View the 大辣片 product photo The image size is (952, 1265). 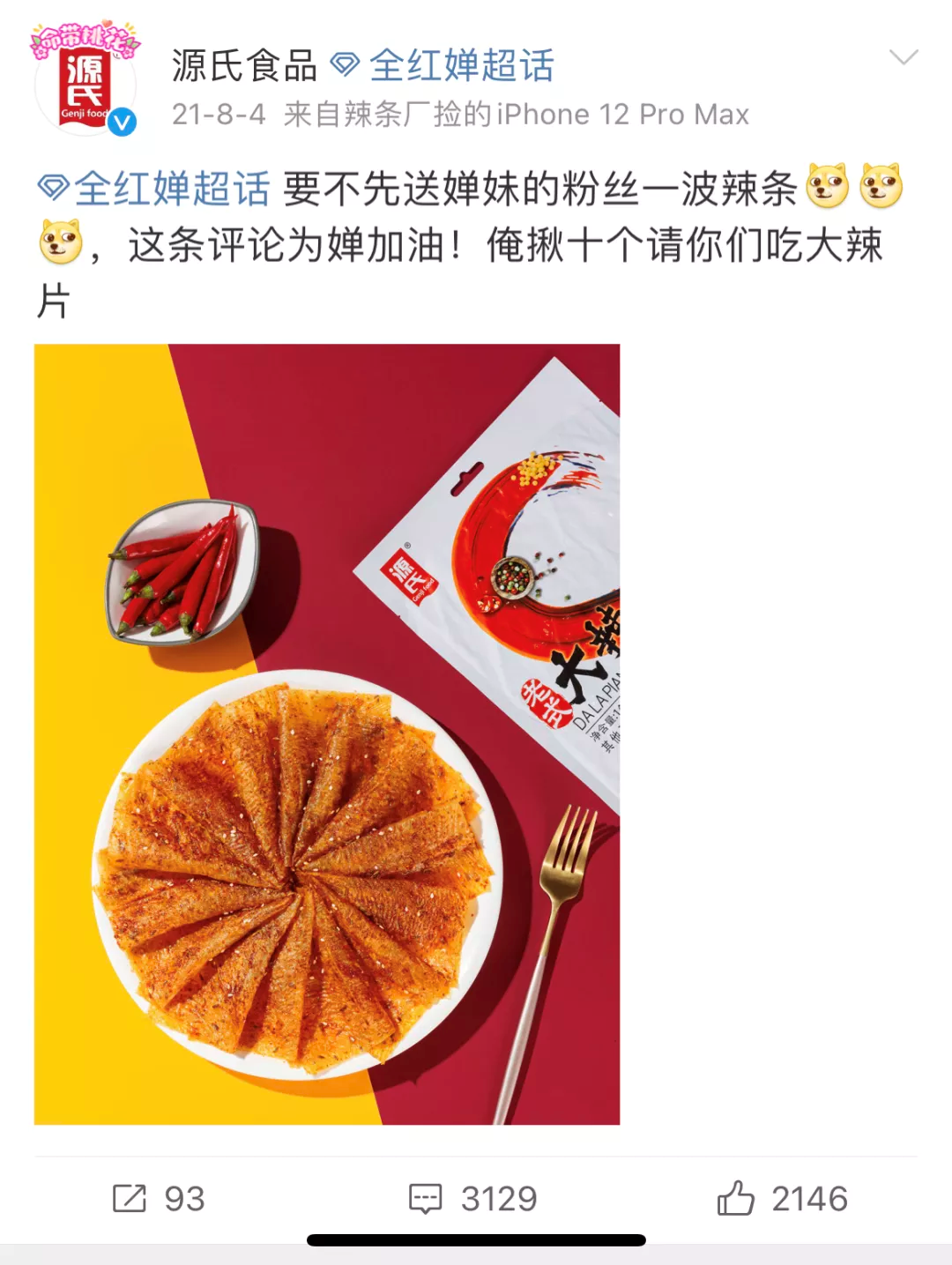click(326, 733)
